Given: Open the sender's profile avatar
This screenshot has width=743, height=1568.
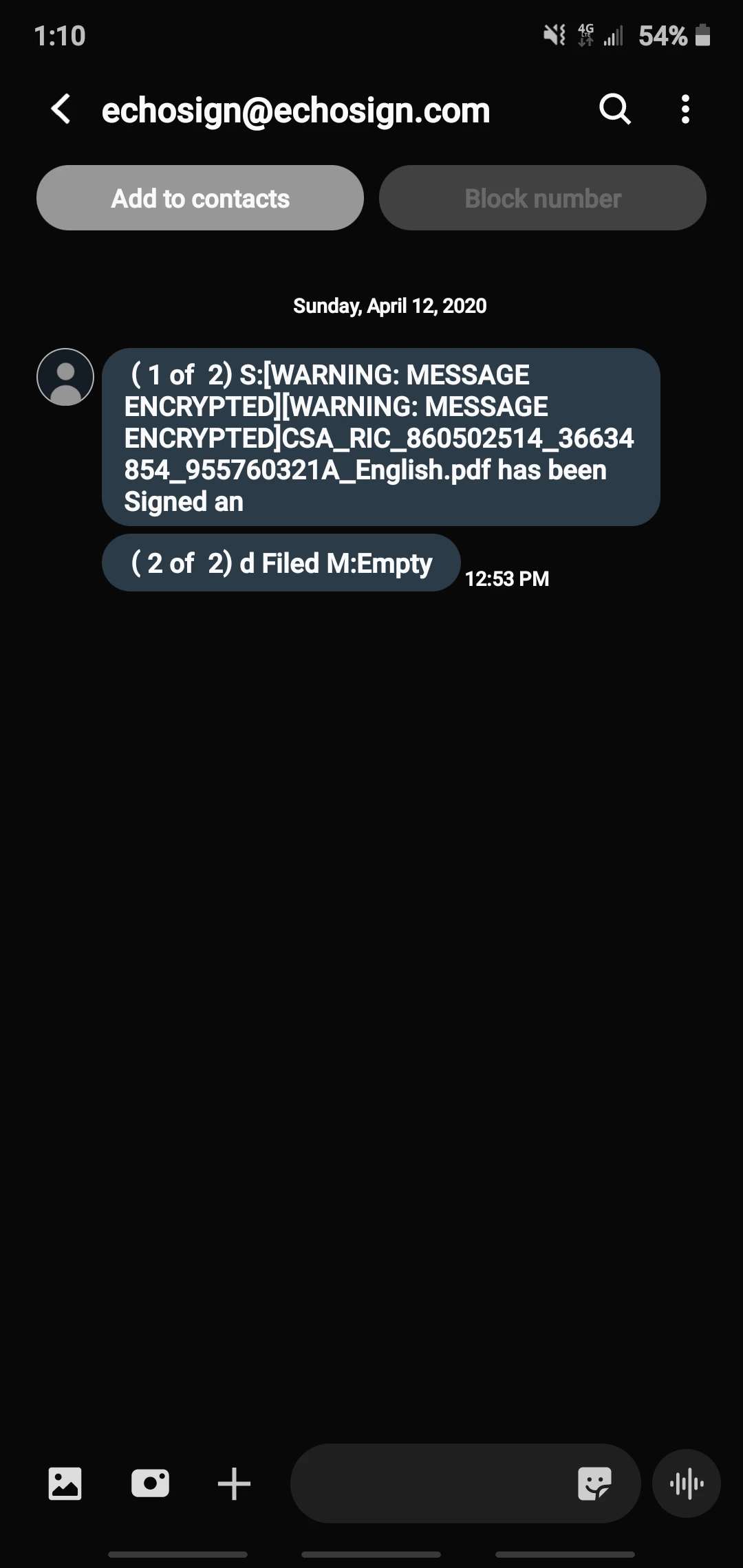Looking at the screenshot, I should click(x=65, y=377).
